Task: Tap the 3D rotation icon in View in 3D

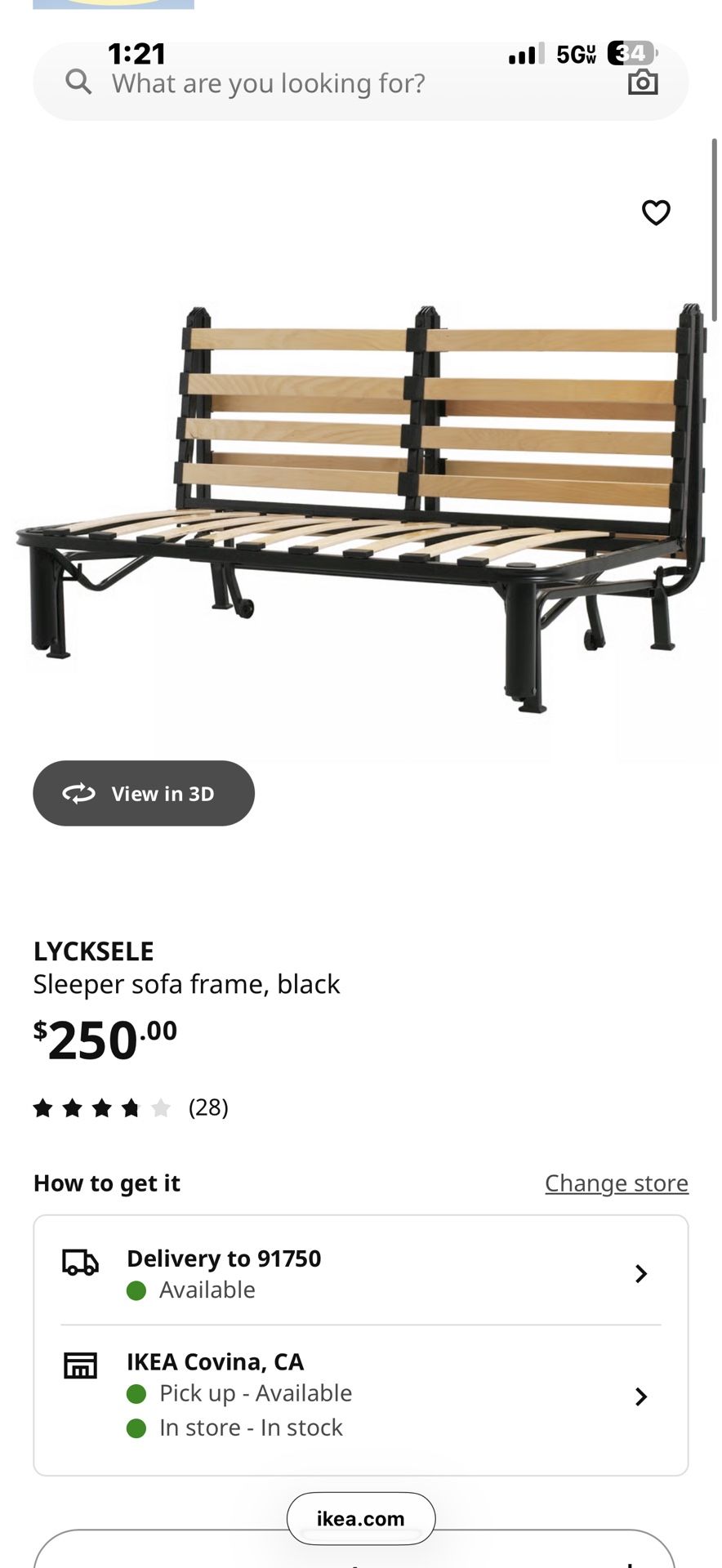Action: (x=80, y=793)
